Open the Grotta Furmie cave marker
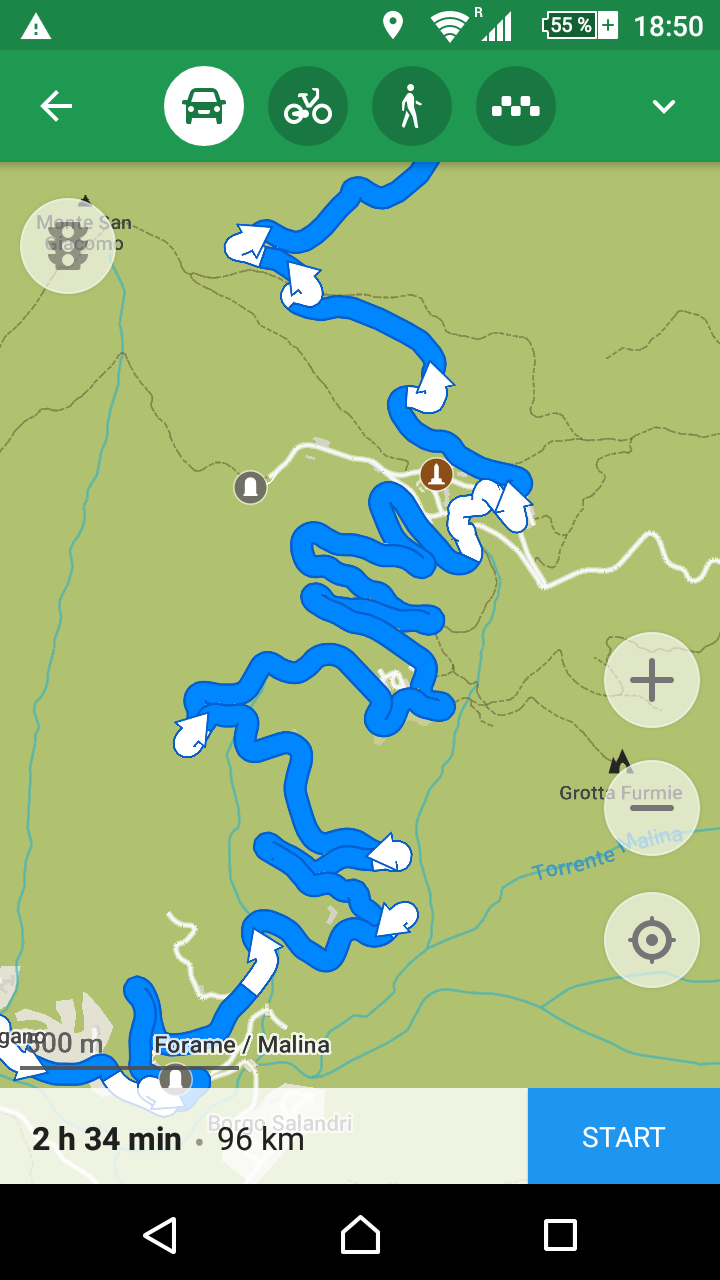Viewport: 720px width, 1280px height. pos(621,763)
